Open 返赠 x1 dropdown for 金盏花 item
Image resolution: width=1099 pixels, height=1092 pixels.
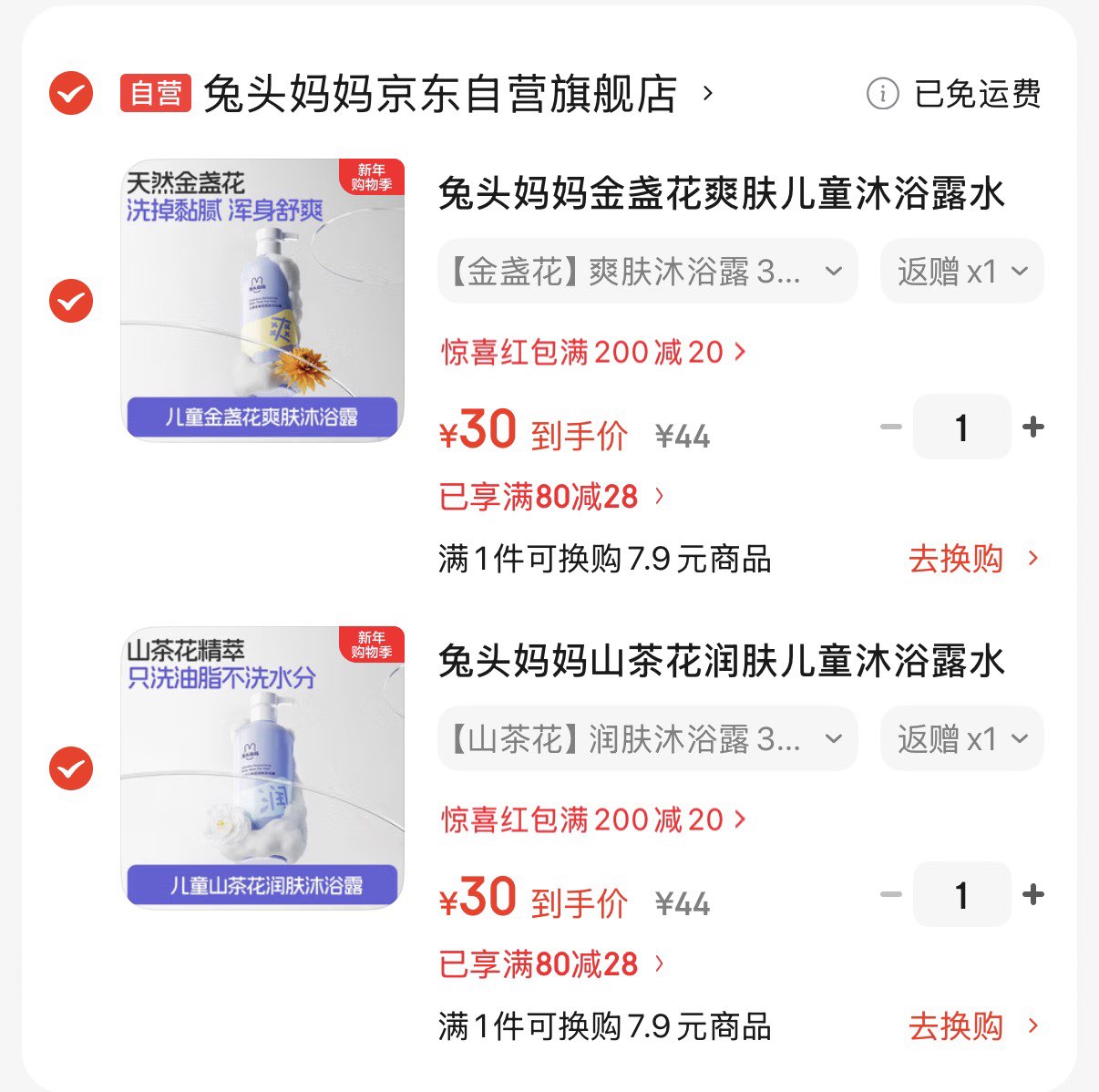coord(961,272)
